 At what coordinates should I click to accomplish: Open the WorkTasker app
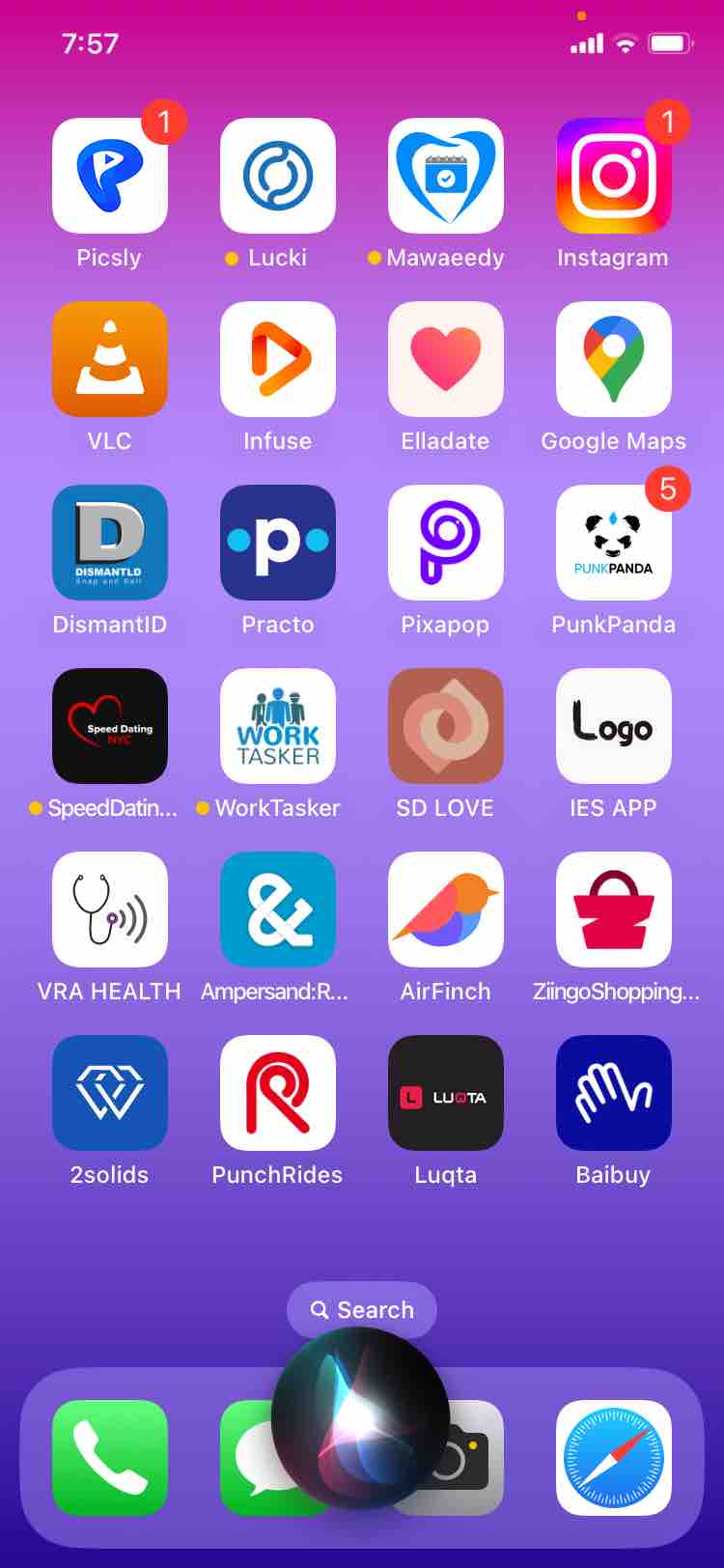point(278,726)
